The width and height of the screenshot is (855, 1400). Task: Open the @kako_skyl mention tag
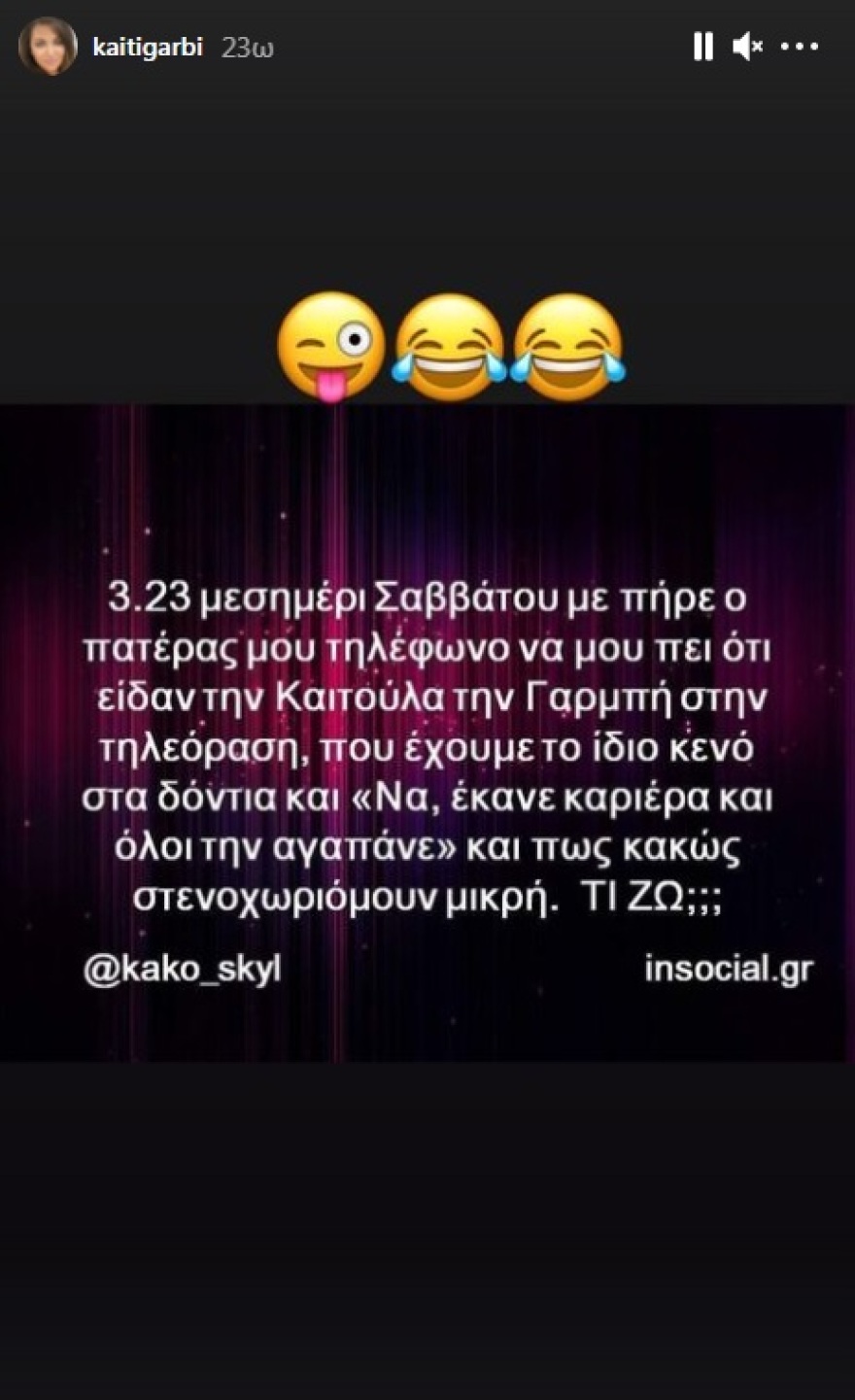(x=182, y=968)
